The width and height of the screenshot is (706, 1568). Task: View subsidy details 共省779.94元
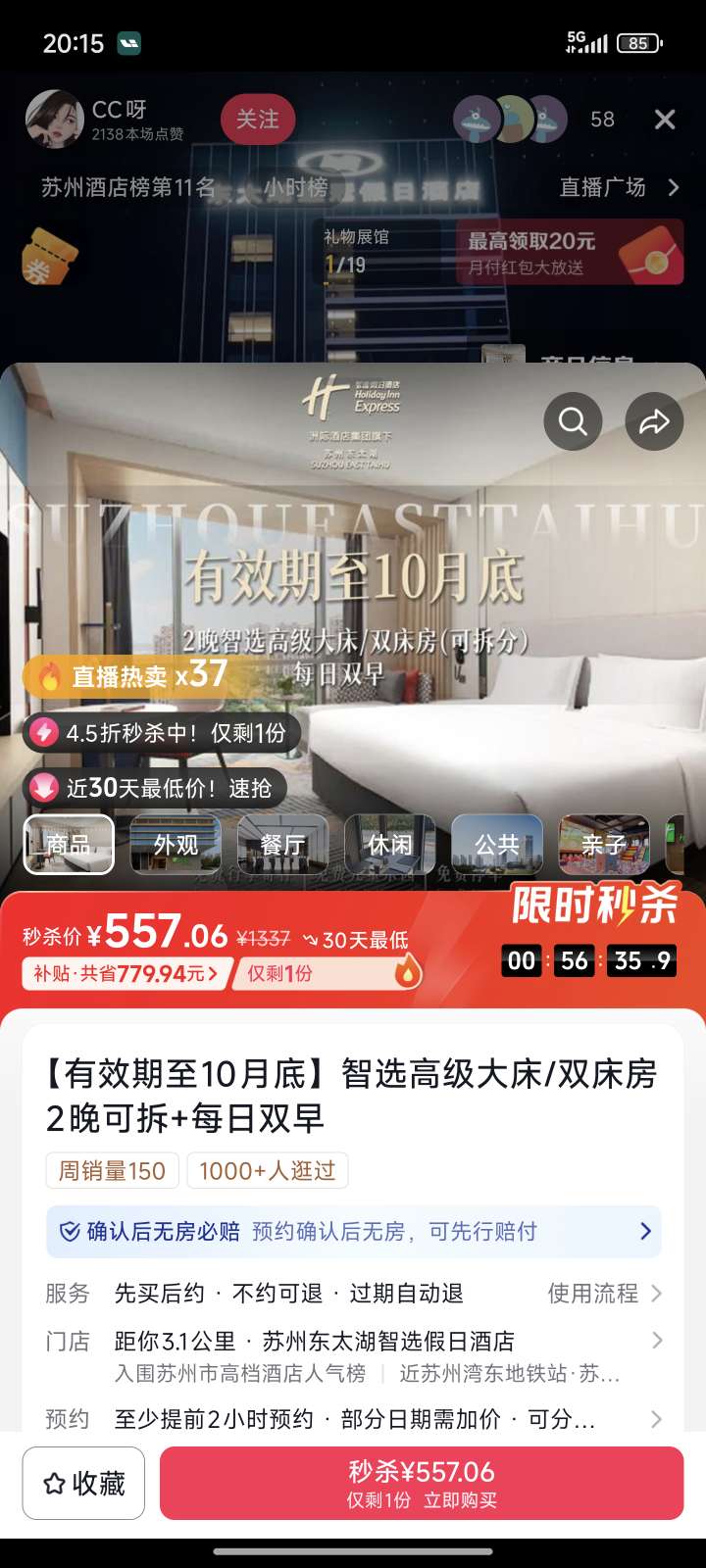tap(126, 974)
